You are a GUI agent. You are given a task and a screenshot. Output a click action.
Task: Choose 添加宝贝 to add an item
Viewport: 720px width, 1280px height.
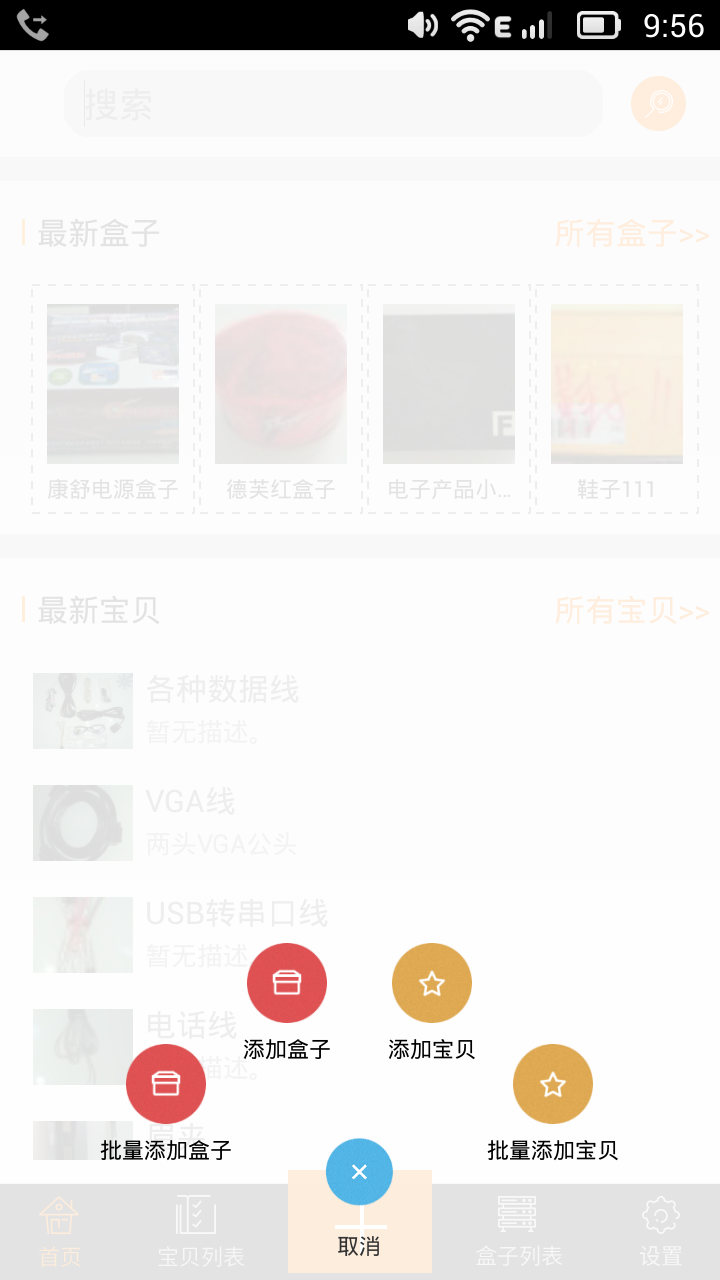pos(432,984)
